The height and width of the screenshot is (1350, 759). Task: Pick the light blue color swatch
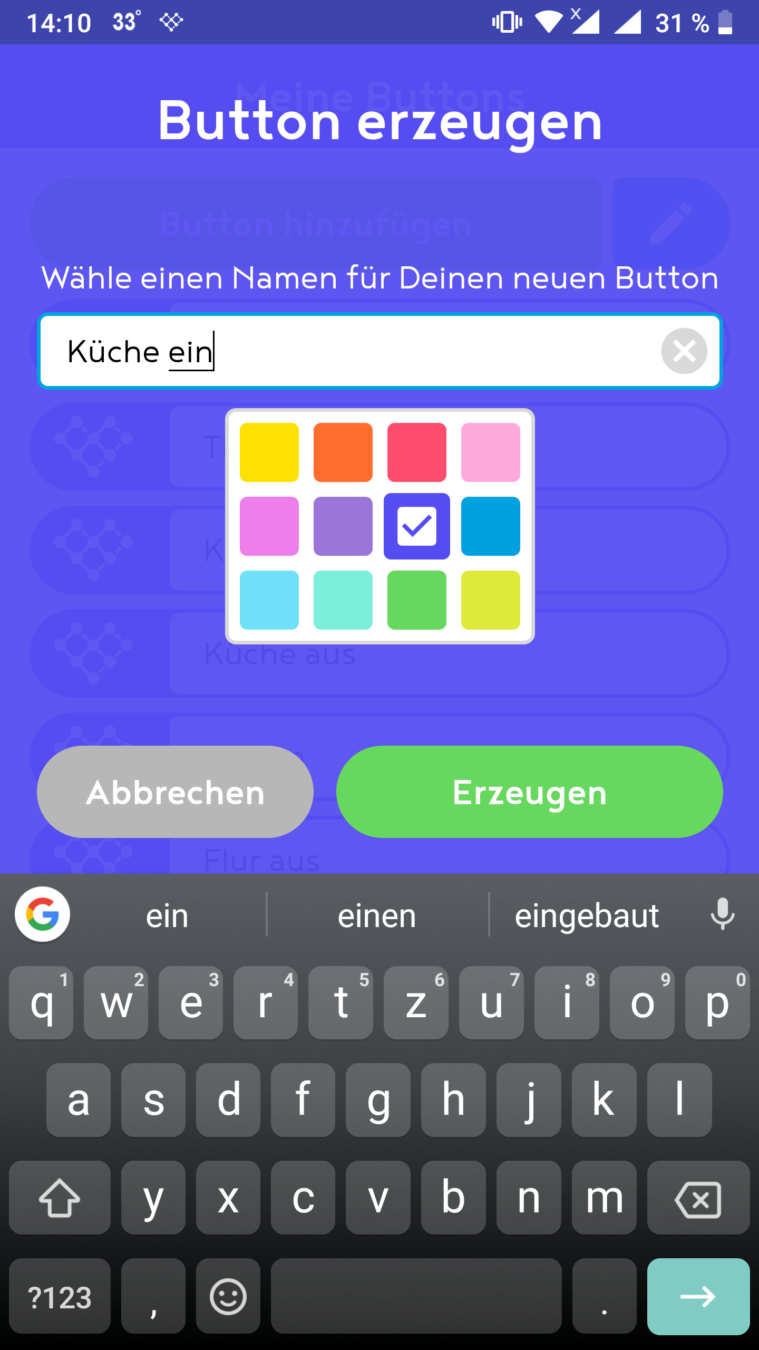click(x=269, y=600)
